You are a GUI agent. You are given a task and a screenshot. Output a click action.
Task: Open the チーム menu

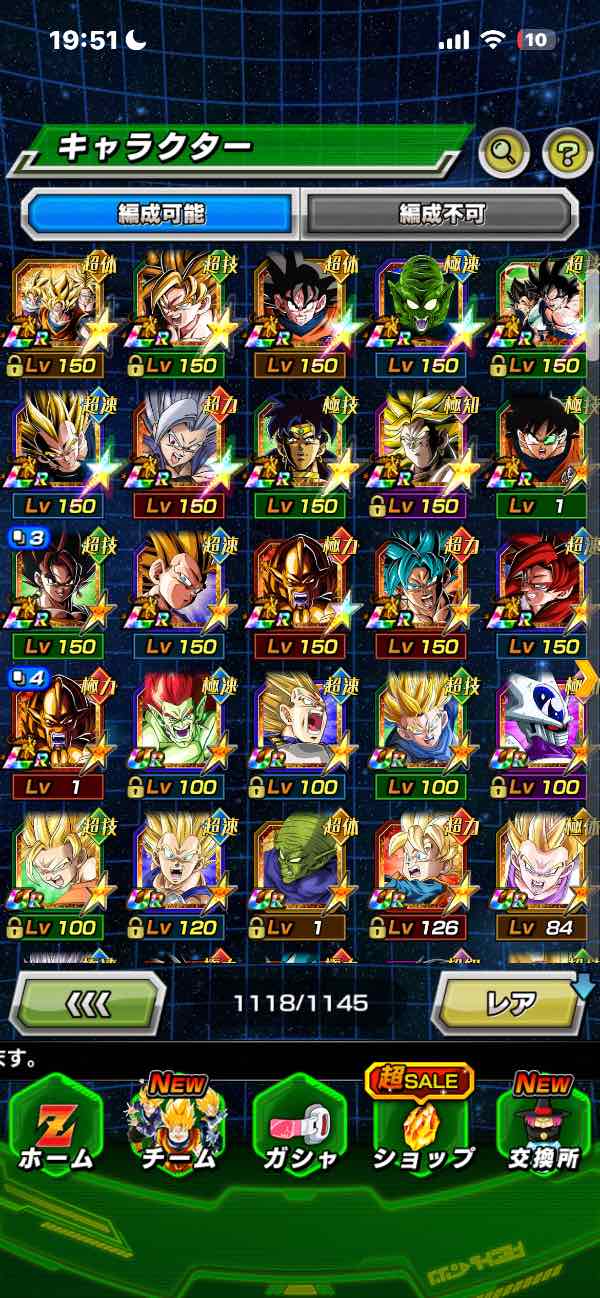pos(177,1125)
